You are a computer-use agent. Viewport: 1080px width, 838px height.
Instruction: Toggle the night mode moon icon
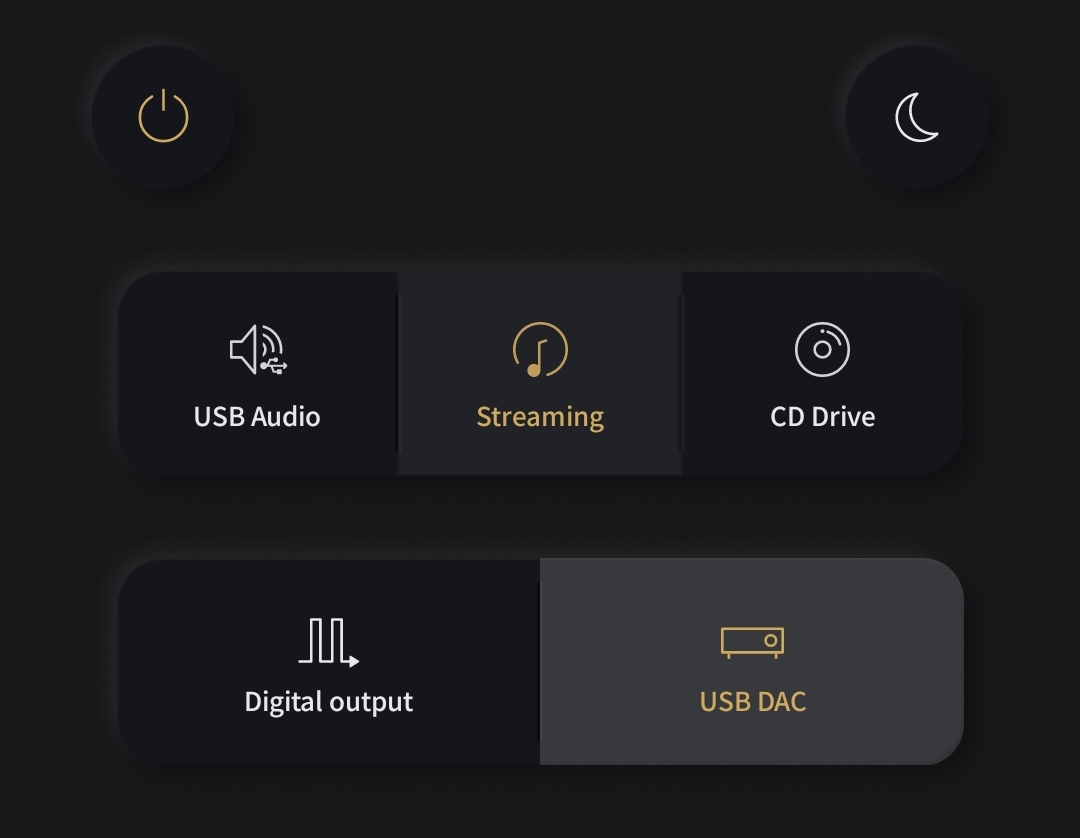pyautogui.click(x=916, y=116)
